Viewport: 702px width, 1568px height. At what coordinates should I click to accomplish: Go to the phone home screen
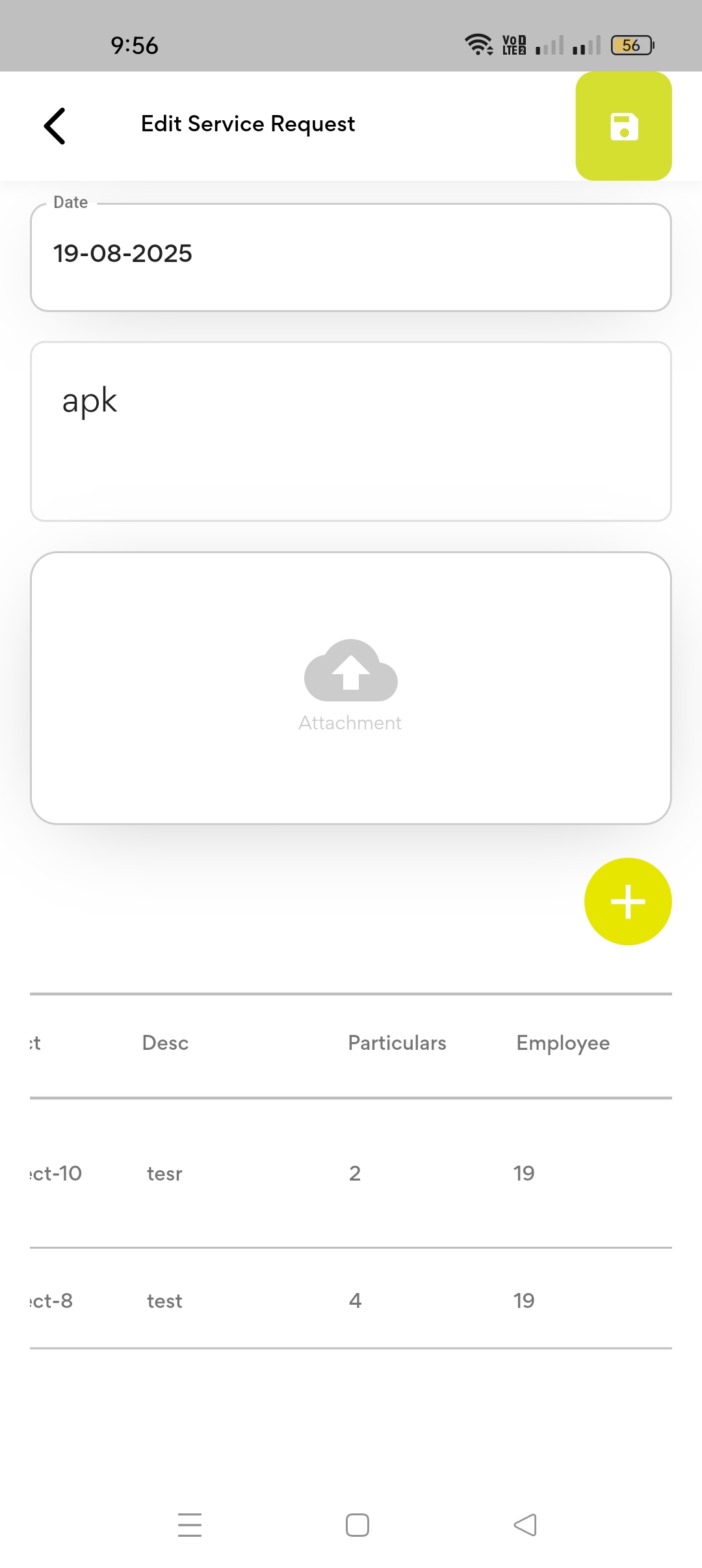(x=357, y=1524)
